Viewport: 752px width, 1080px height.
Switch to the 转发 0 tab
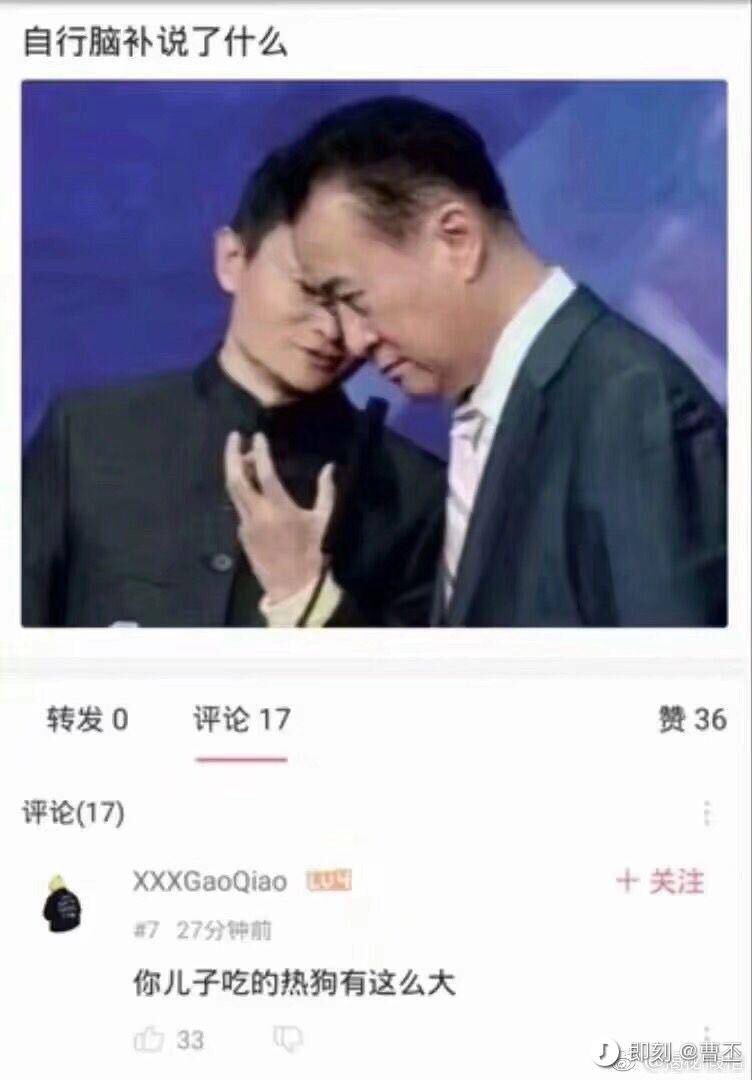point(87,720)
